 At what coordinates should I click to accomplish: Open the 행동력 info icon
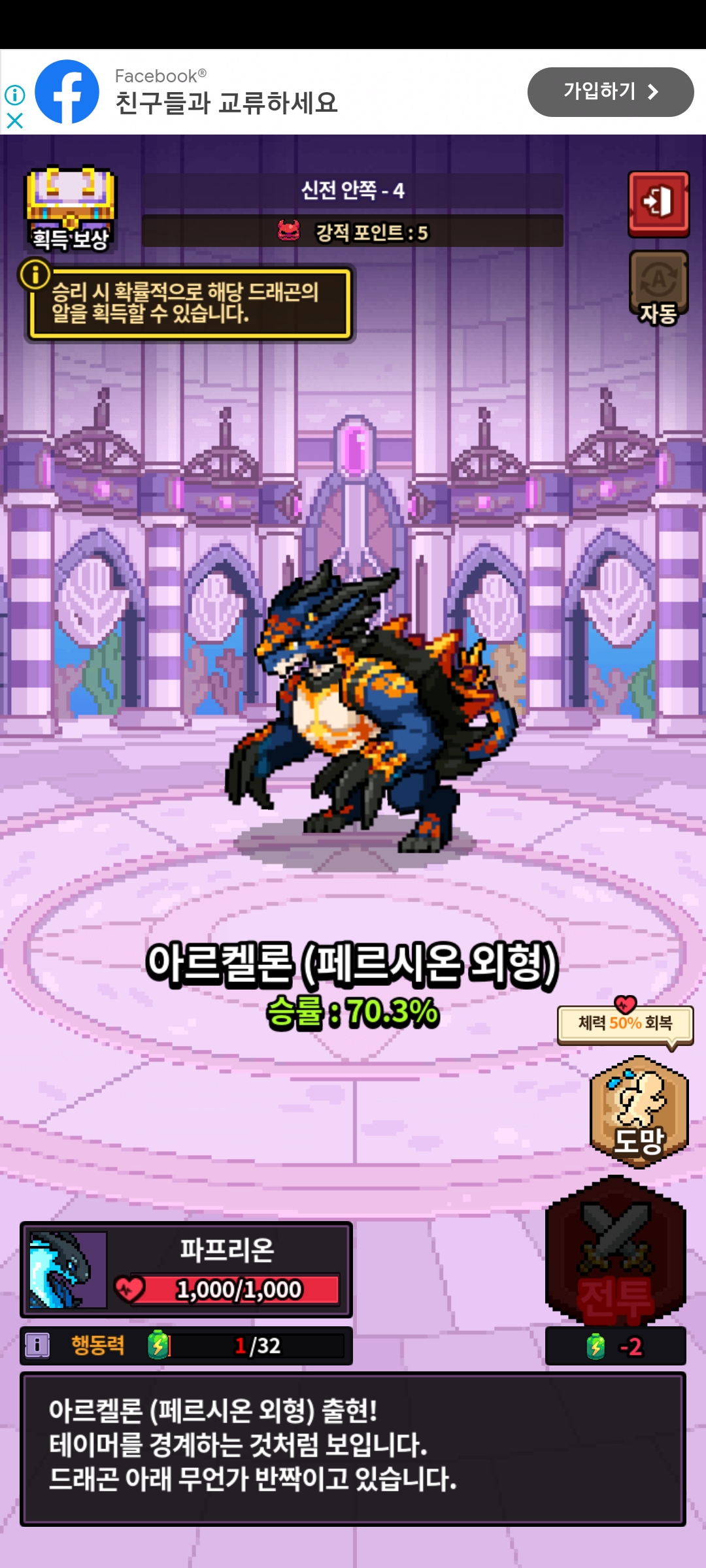pos(37,1345)
